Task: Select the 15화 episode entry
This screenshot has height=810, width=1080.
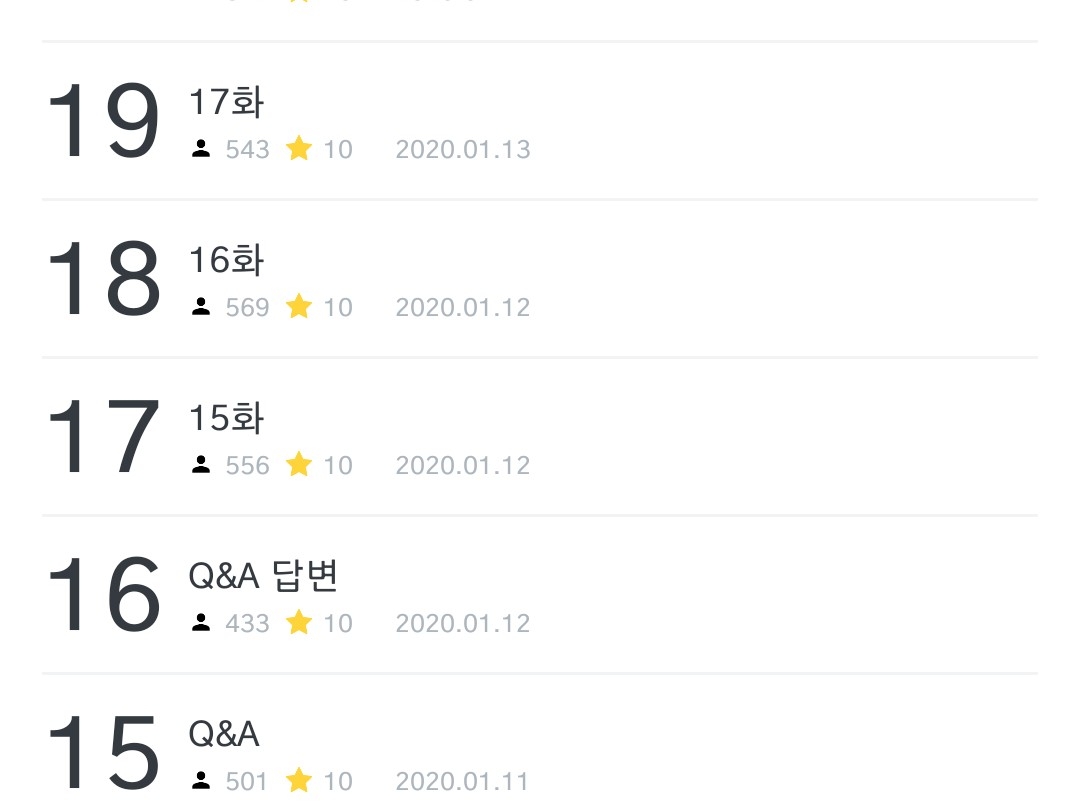Action: 227,419
